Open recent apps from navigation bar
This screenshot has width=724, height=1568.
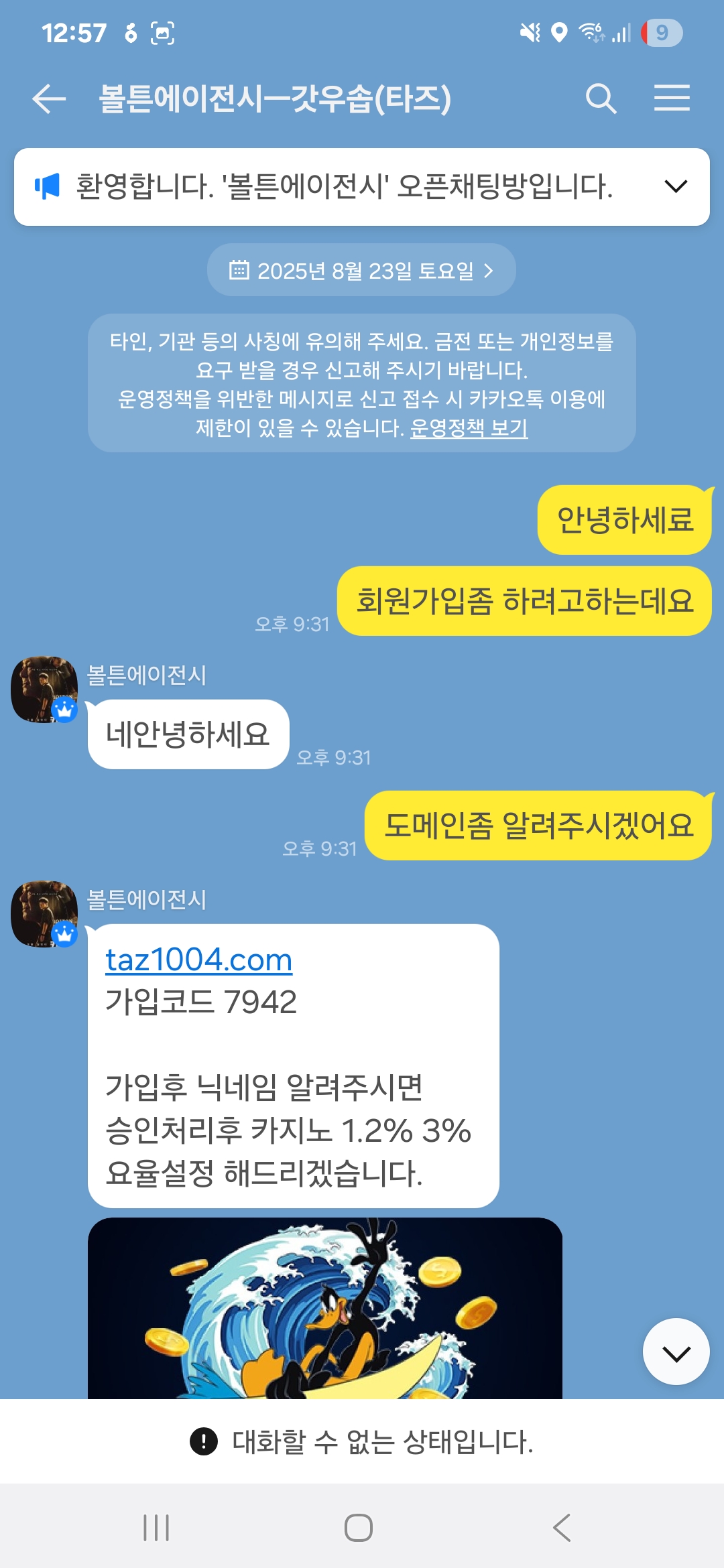[156, 1528]
